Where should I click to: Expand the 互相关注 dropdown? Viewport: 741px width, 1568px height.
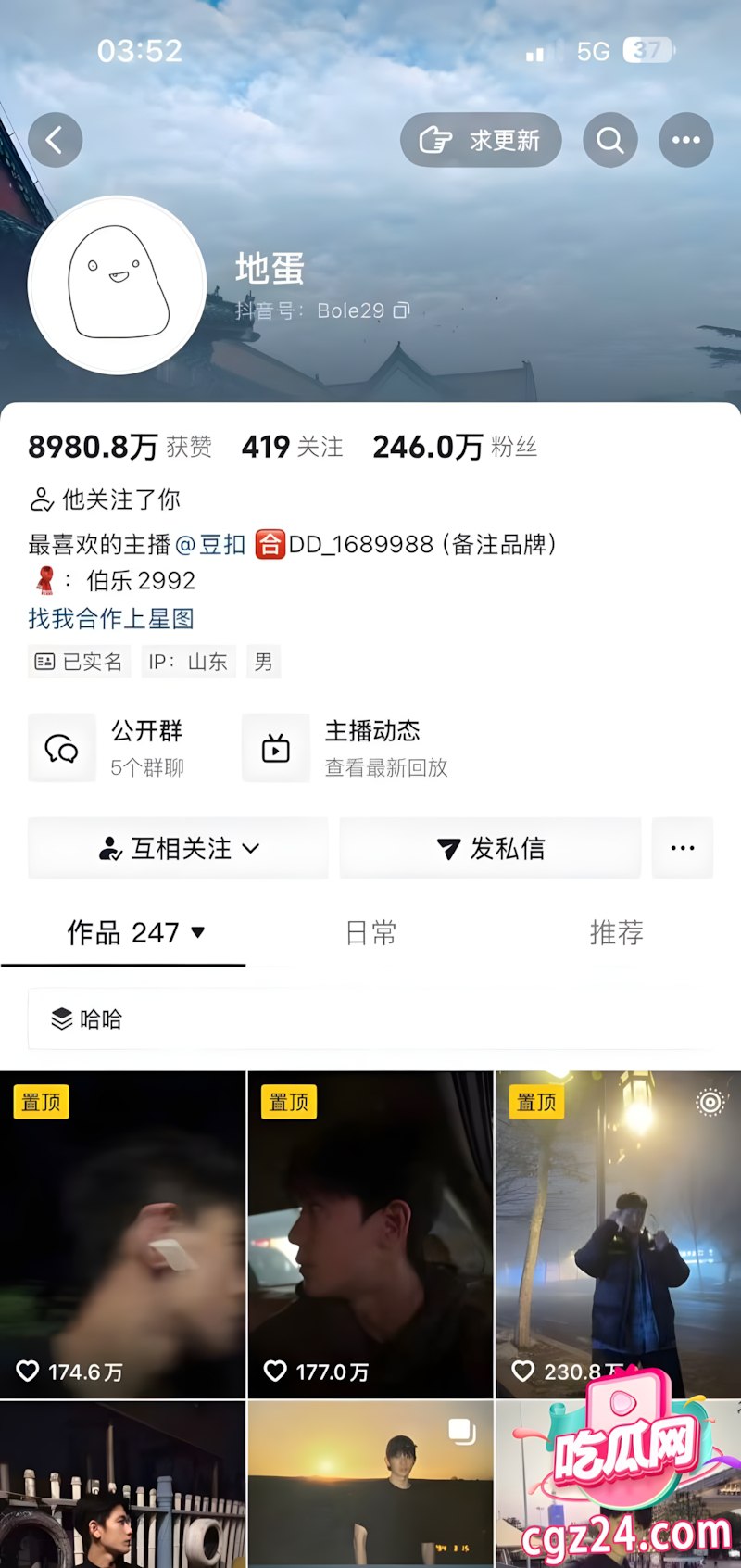(x=179, y=848)
